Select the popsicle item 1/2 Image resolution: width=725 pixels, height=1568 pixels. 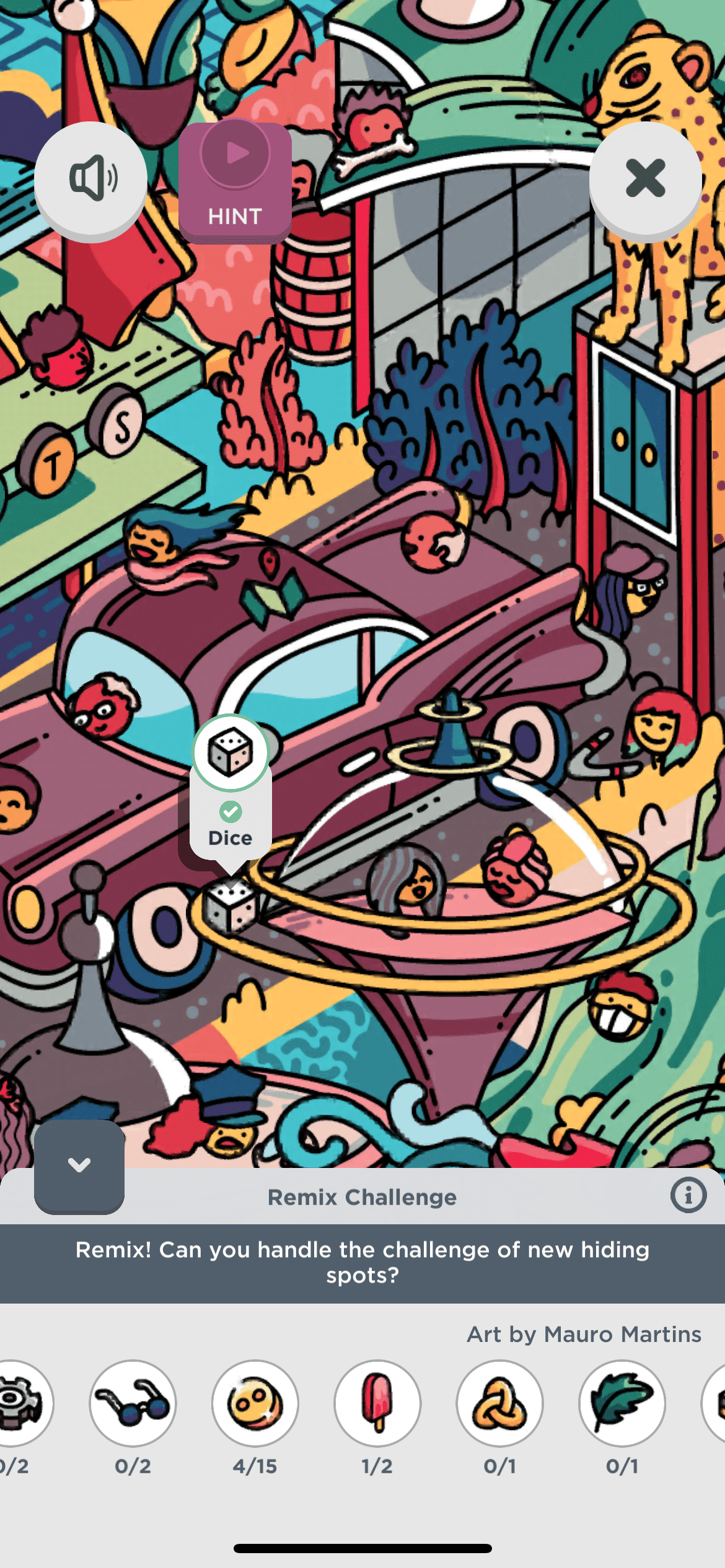click(x=377, y=1403)
